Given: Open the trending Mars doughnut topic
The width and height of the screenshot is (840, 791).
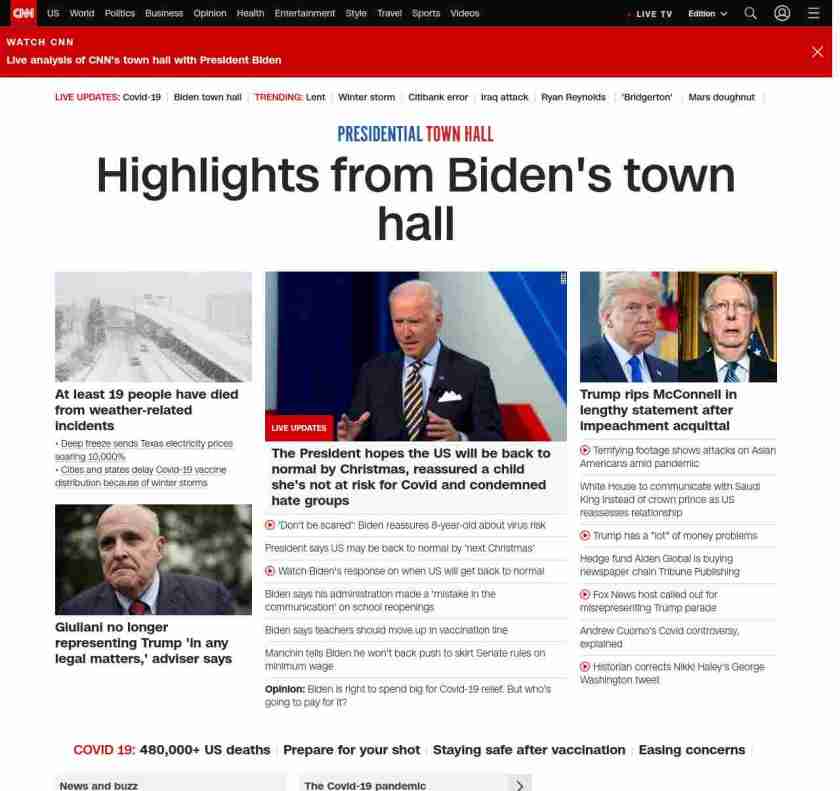Looking at the screenshot, I should tap(721, 97).
